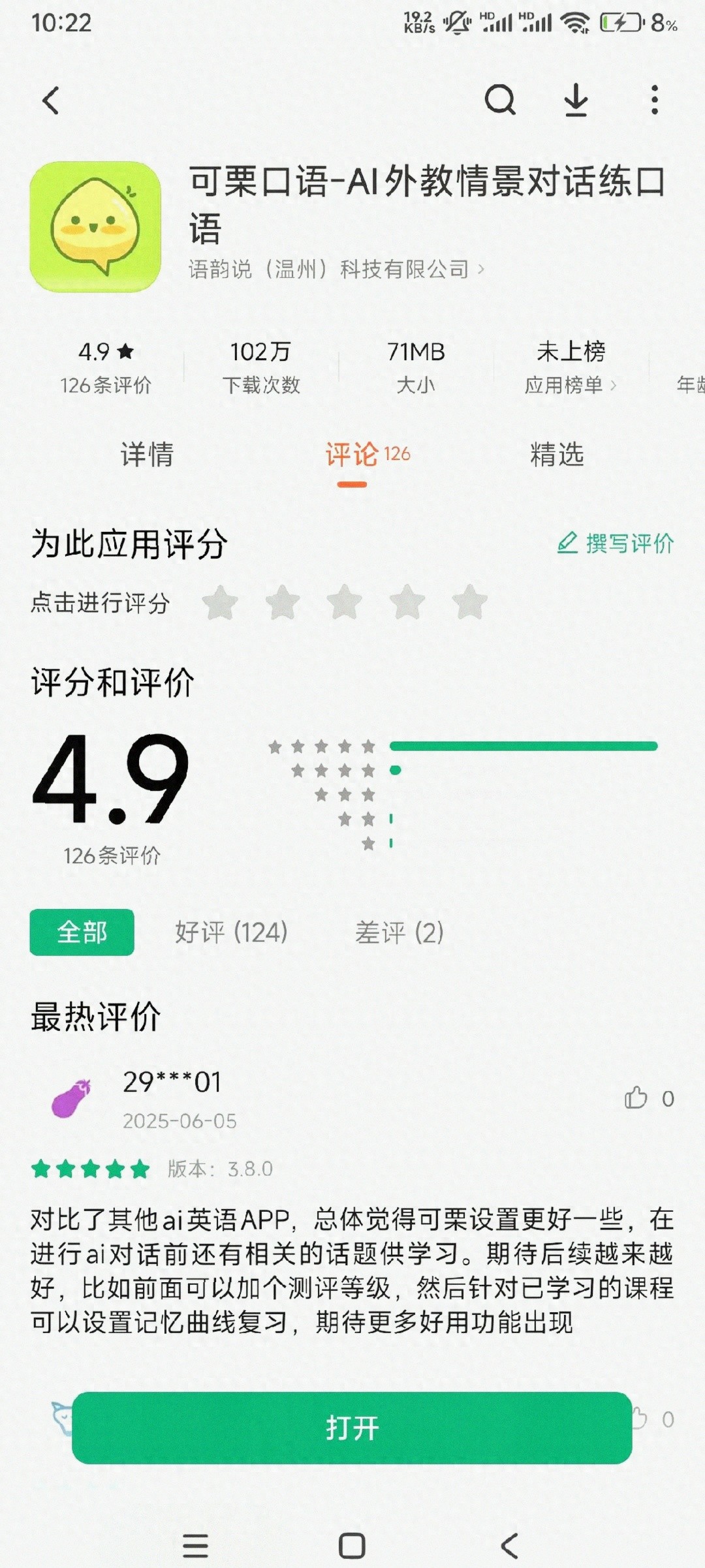
Task: Open the downloads manager icon
Action: 576,100
